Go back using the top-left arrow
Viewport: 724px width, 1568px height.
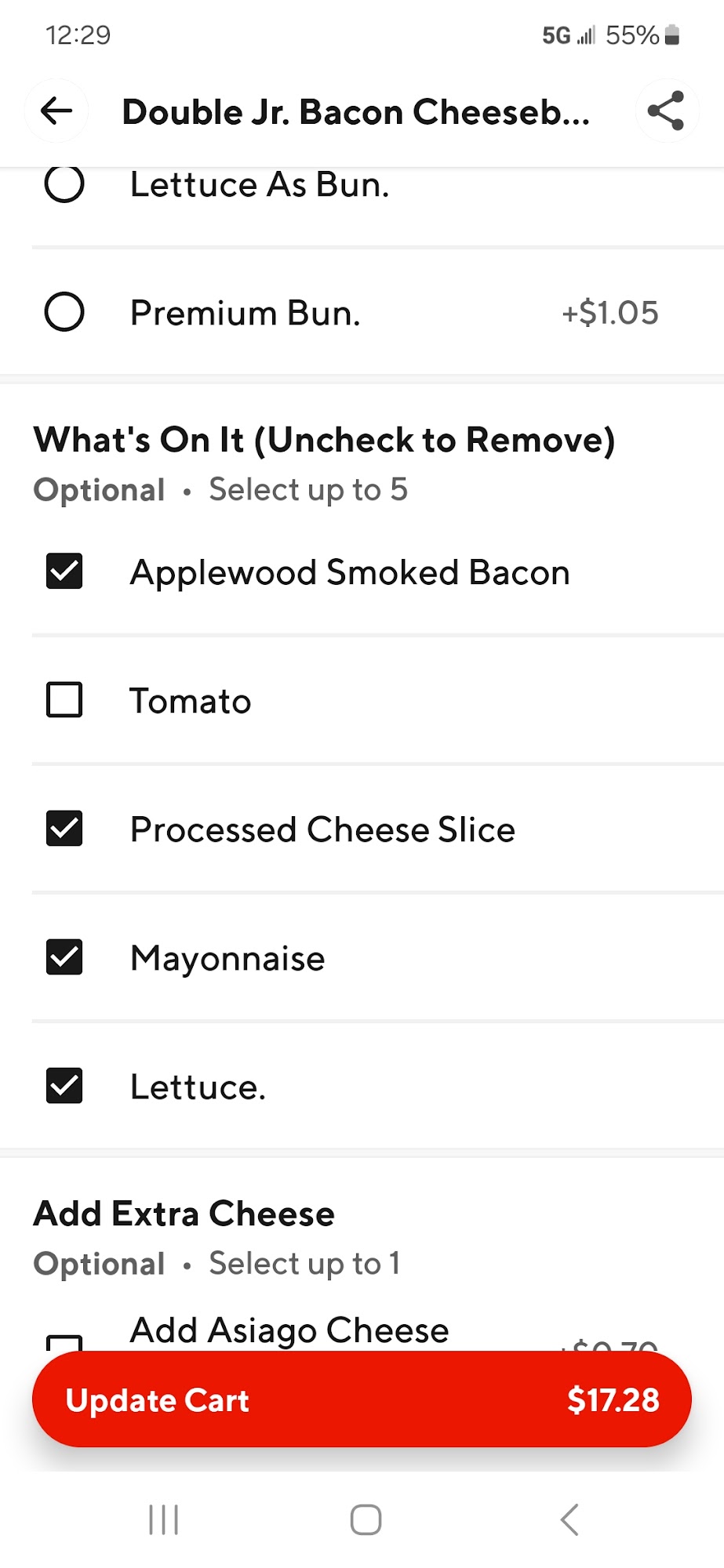click(x=56, y=111)
